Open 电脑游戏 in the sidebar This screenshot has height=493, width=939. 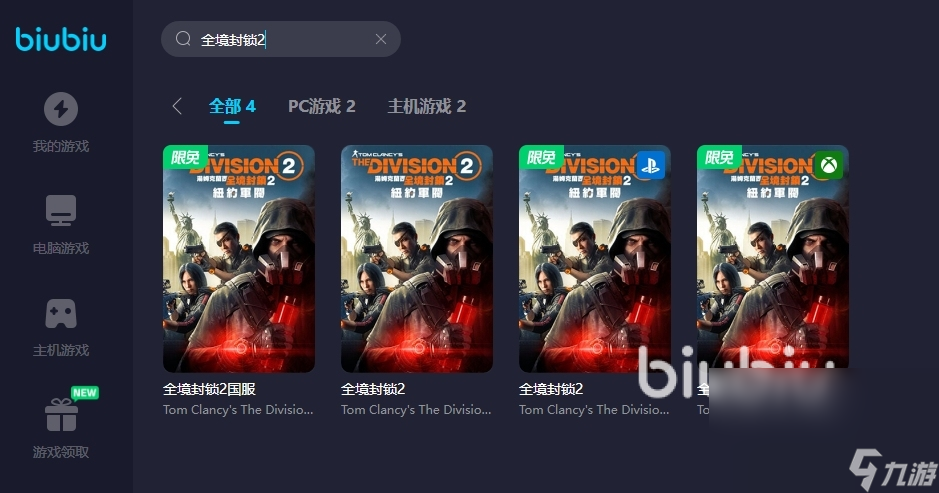[x=61, y=225]
